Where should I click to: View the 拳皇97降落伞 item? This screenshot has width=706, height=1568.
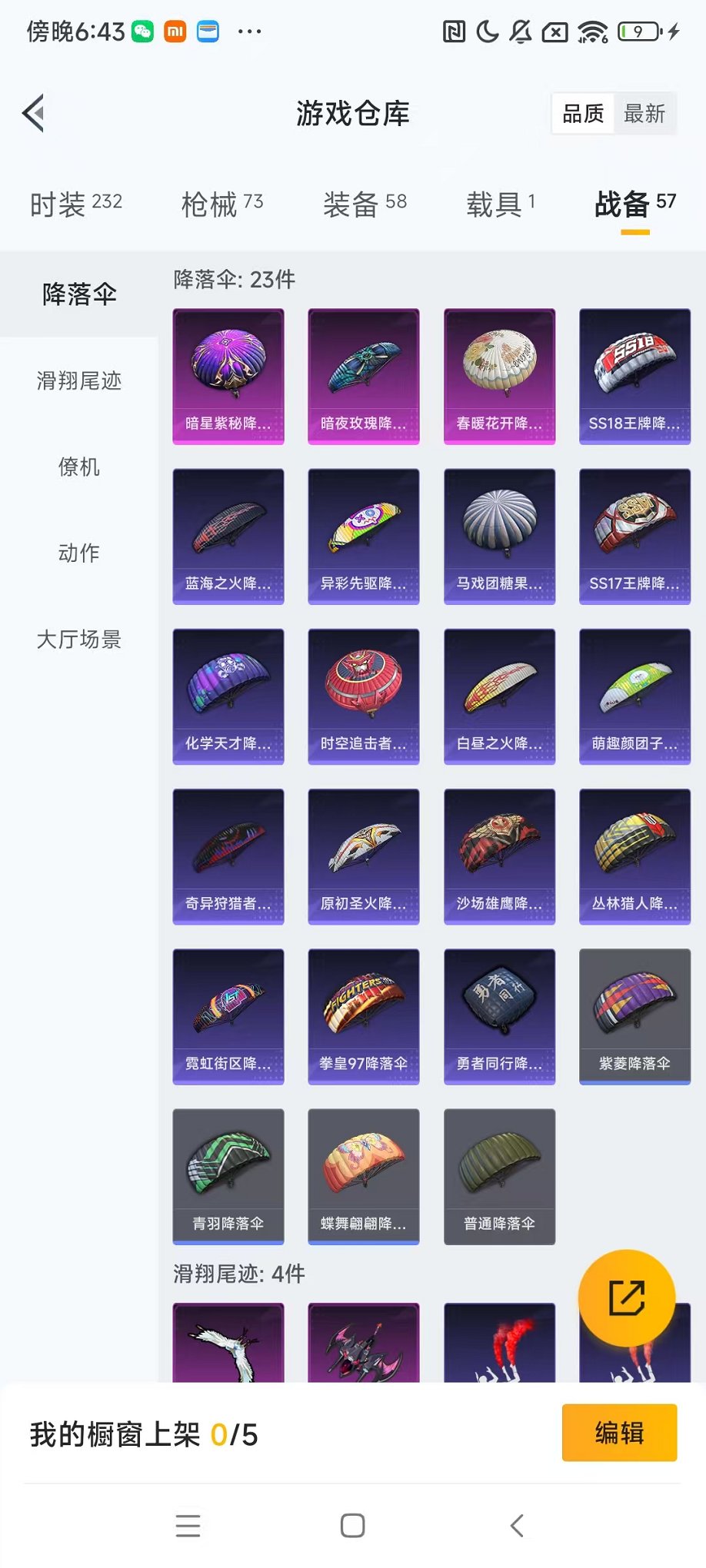coord(364,1015)
